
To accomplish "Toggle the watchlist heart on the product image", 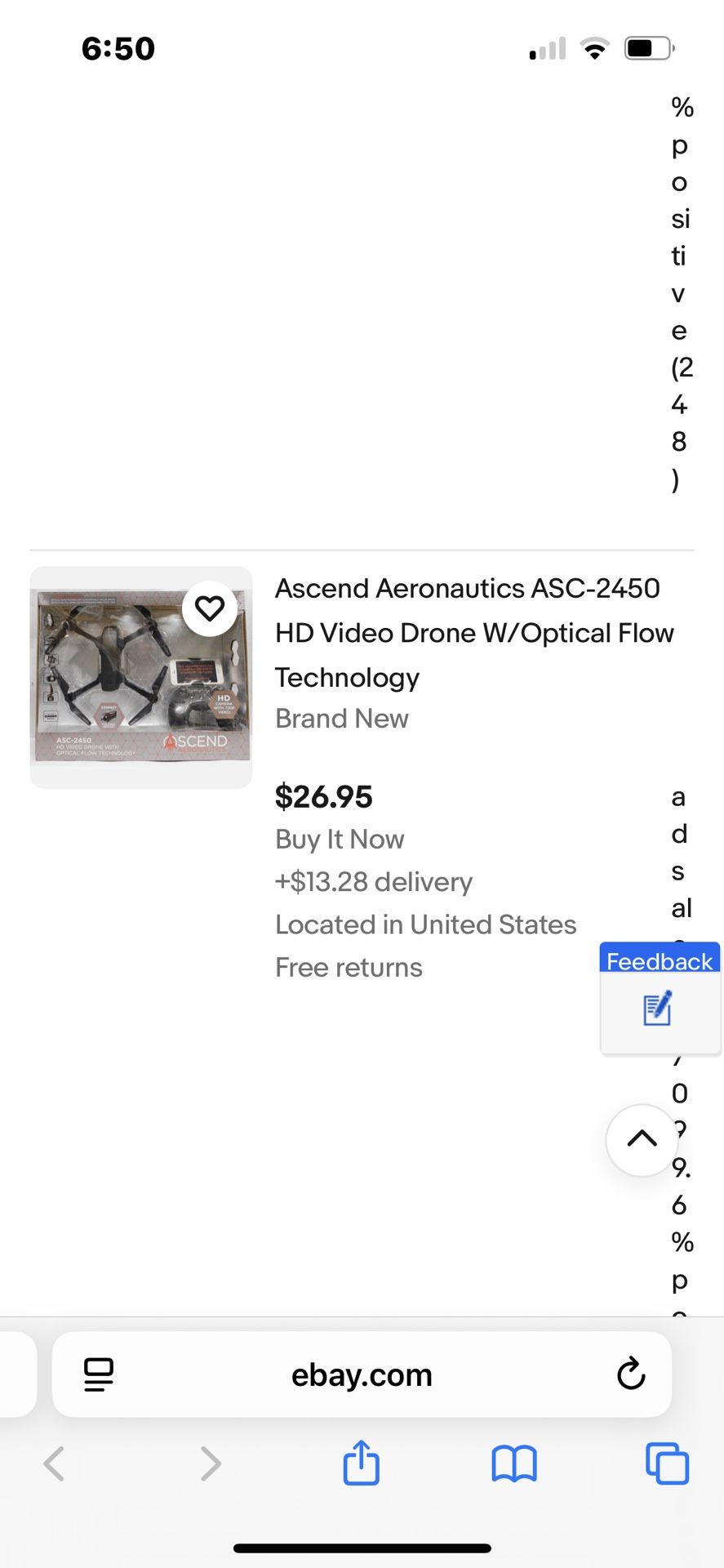I will [210, 607].
